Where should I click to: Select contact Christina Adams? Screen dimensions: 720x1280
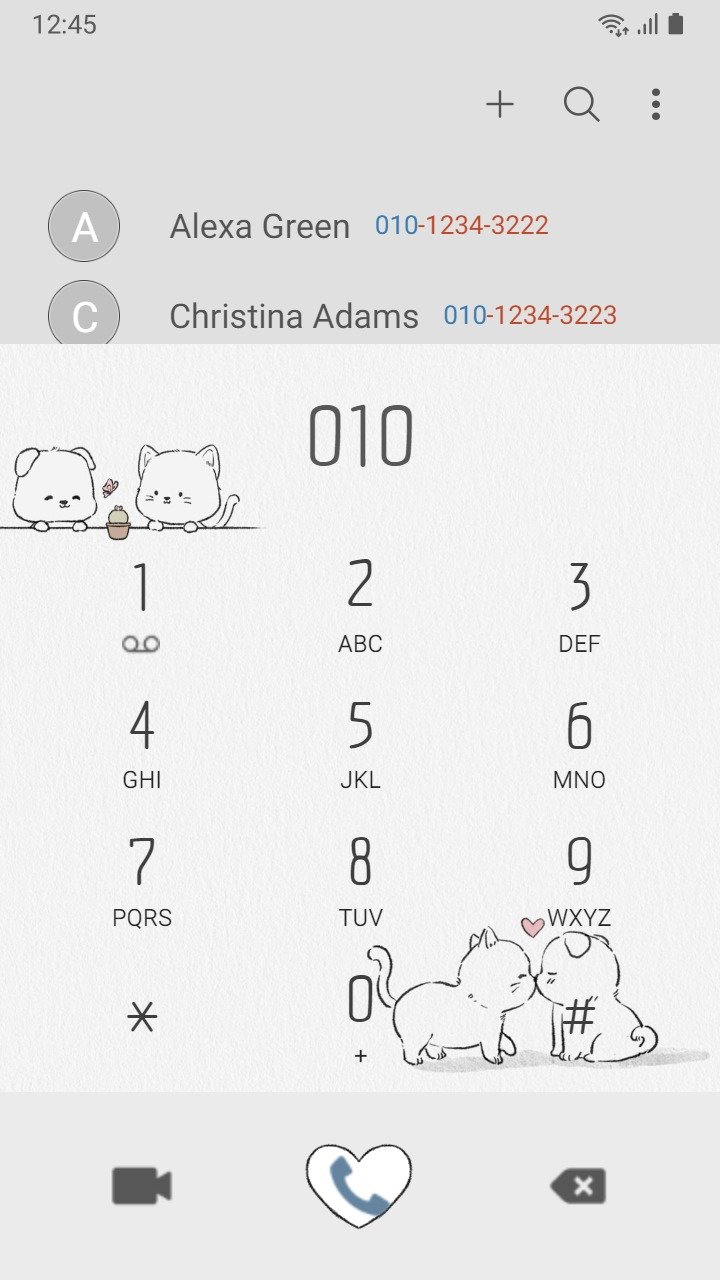[360, 316]
